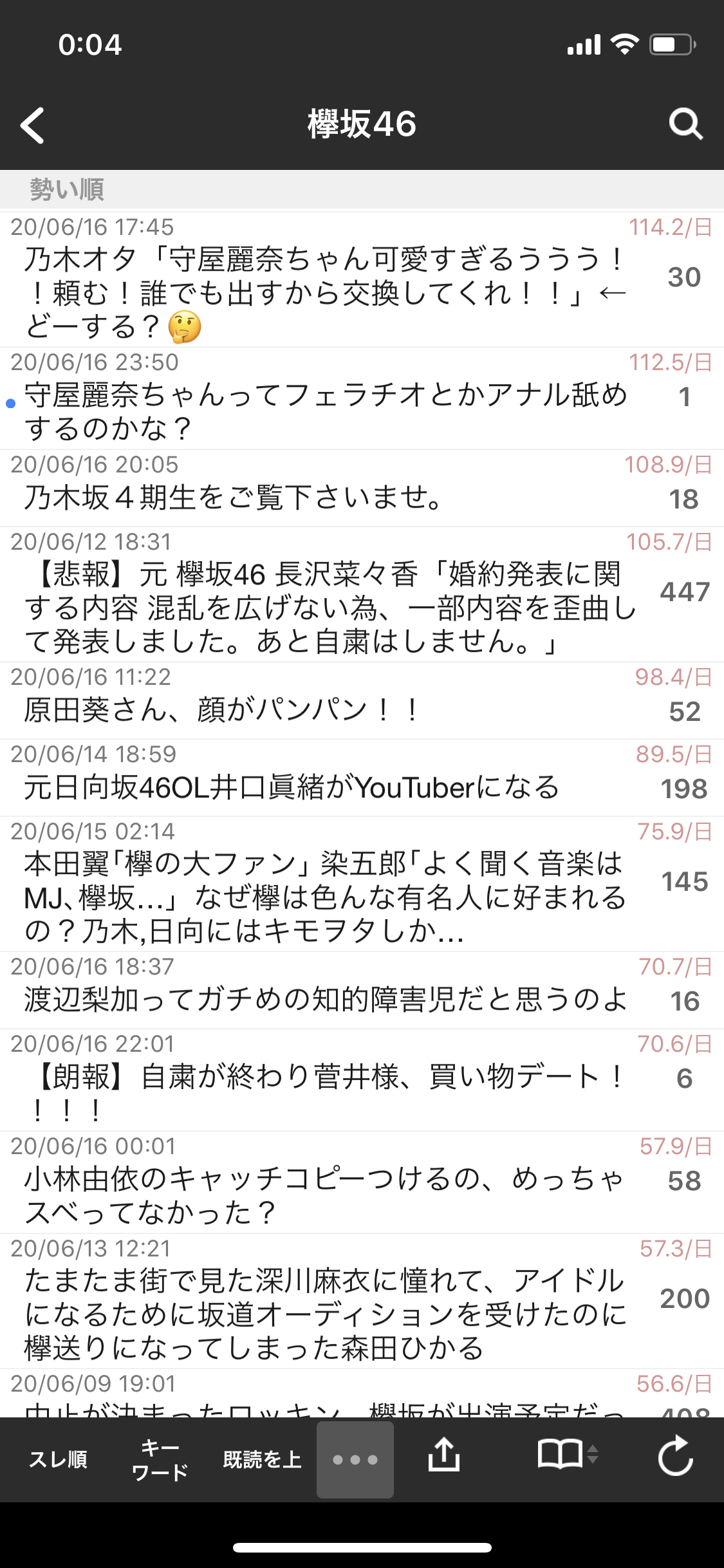This screenshot has width=724, height=1568.
Task: Open the キーワード filter
Action: click(x=160, y=1459)
